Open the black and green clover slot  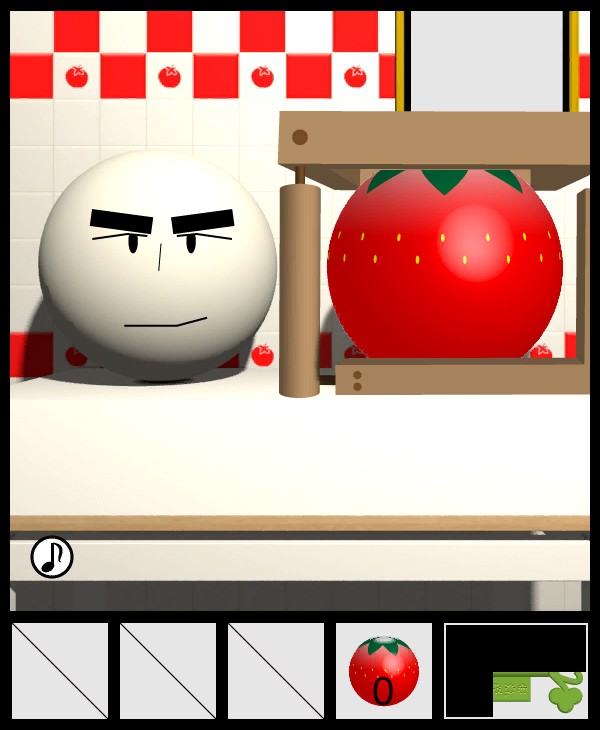pyautogui.click(x=516, y=671)
